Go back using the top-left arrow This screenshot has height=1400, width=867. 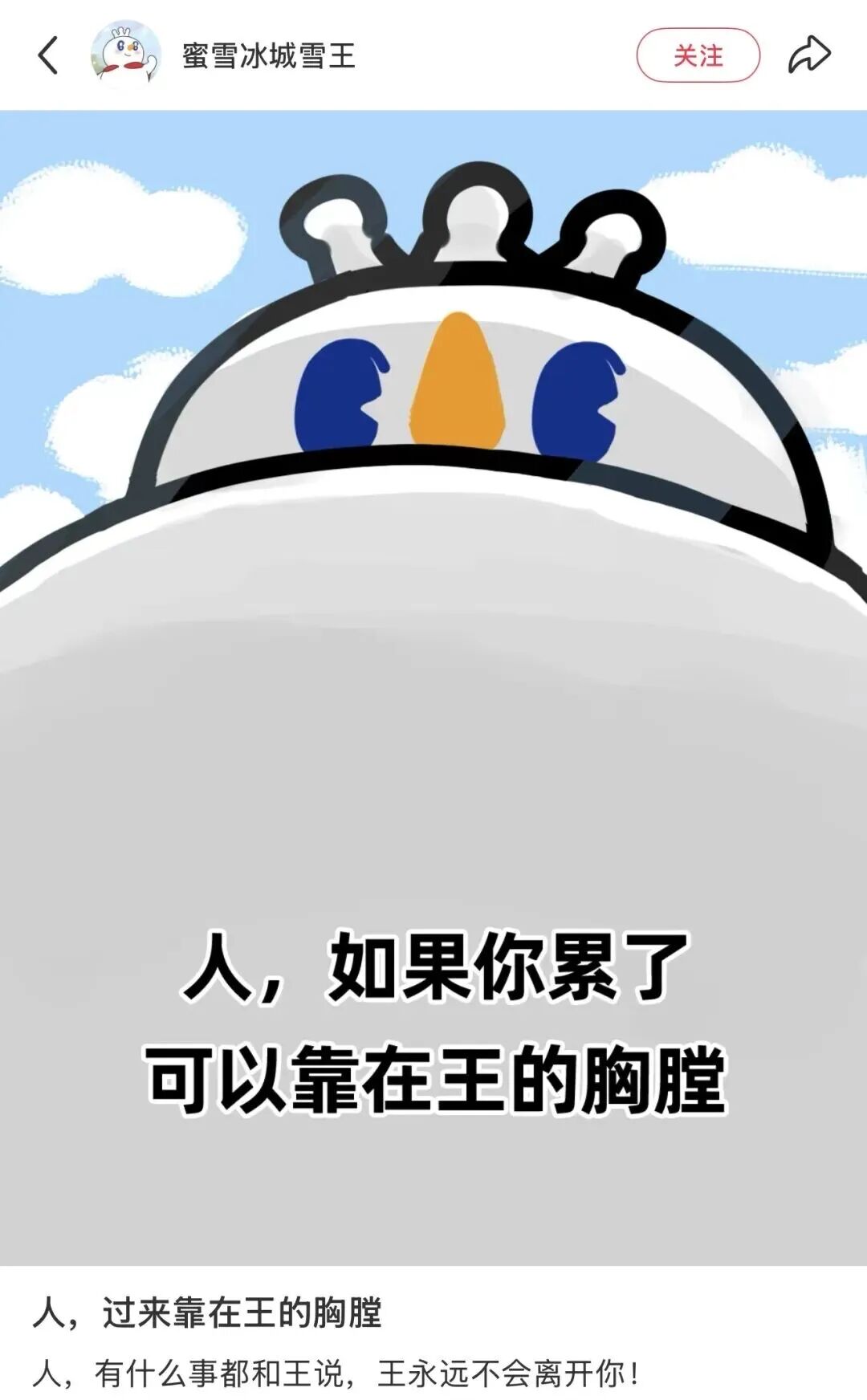click(x=48, y=55)
